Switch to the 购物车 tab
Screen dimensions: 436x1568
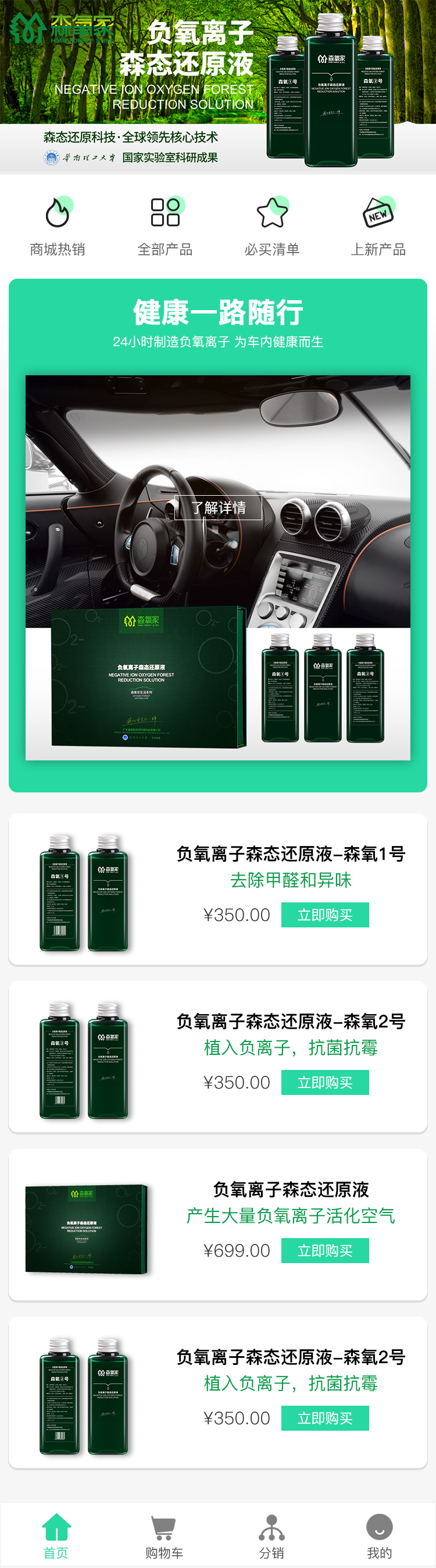click(x=164, y=1537)
